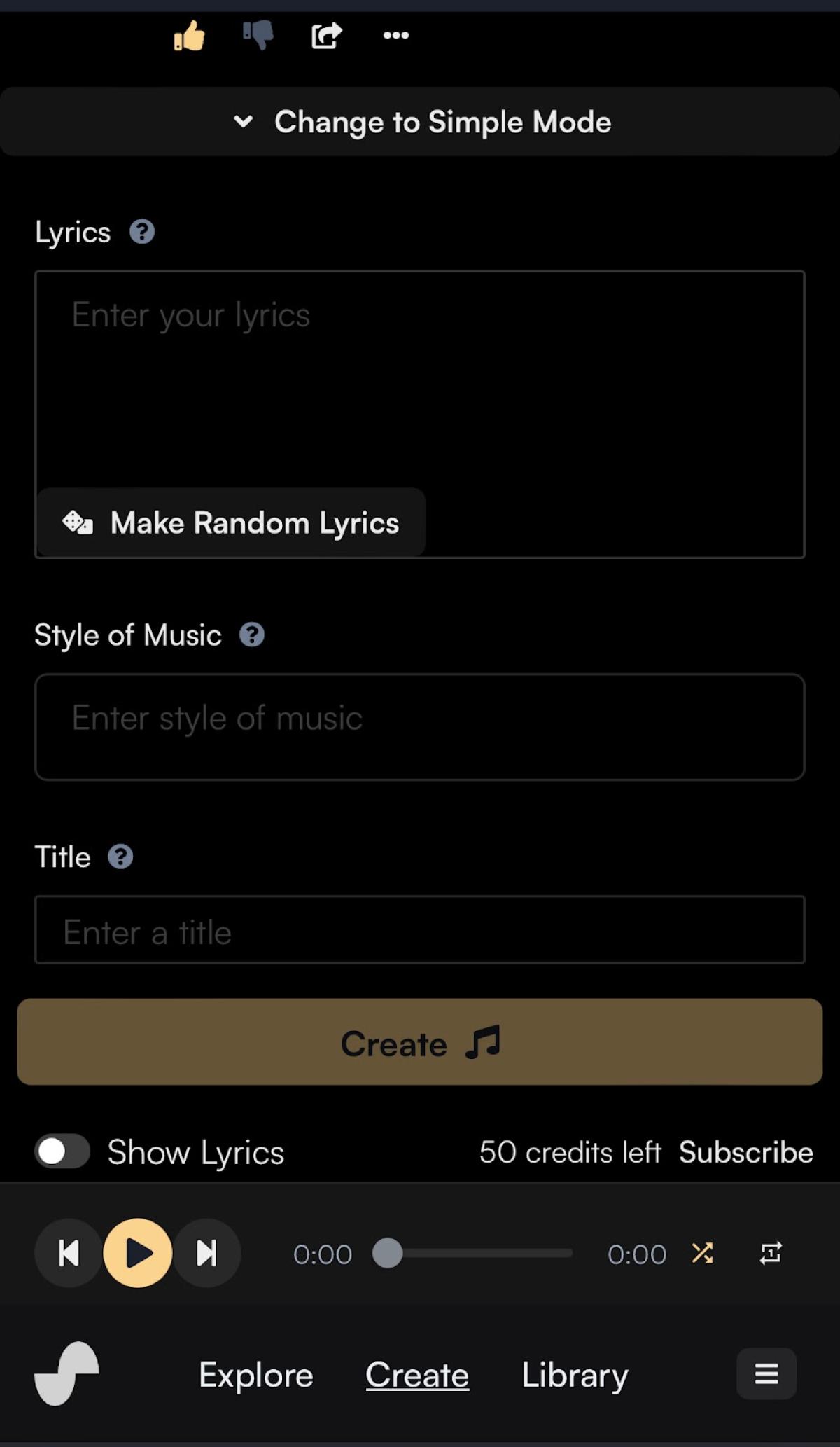Give a thumbs up
Viewport: 840px width, 1447px height.
tap(190, 35)
